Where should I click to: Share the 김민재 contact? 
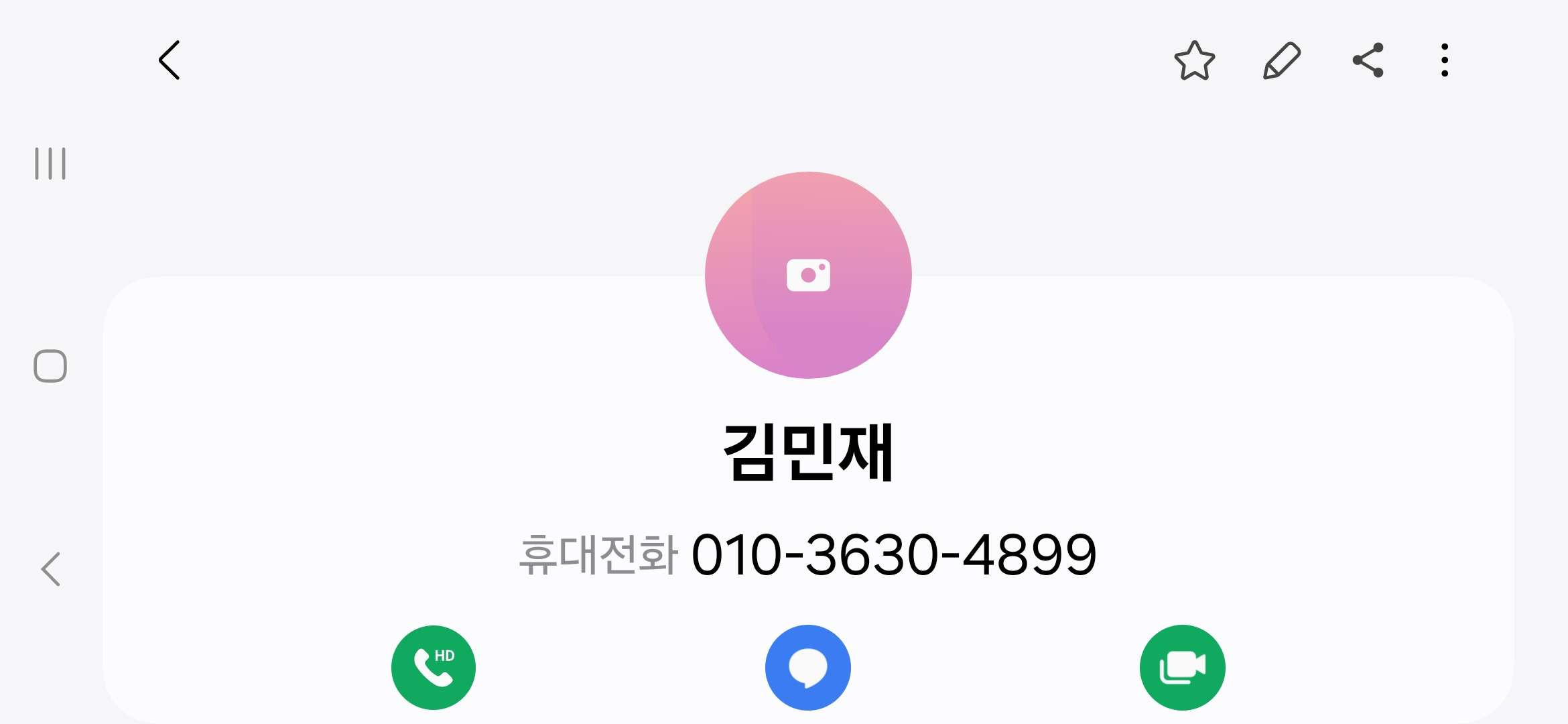pos(1368,60)
